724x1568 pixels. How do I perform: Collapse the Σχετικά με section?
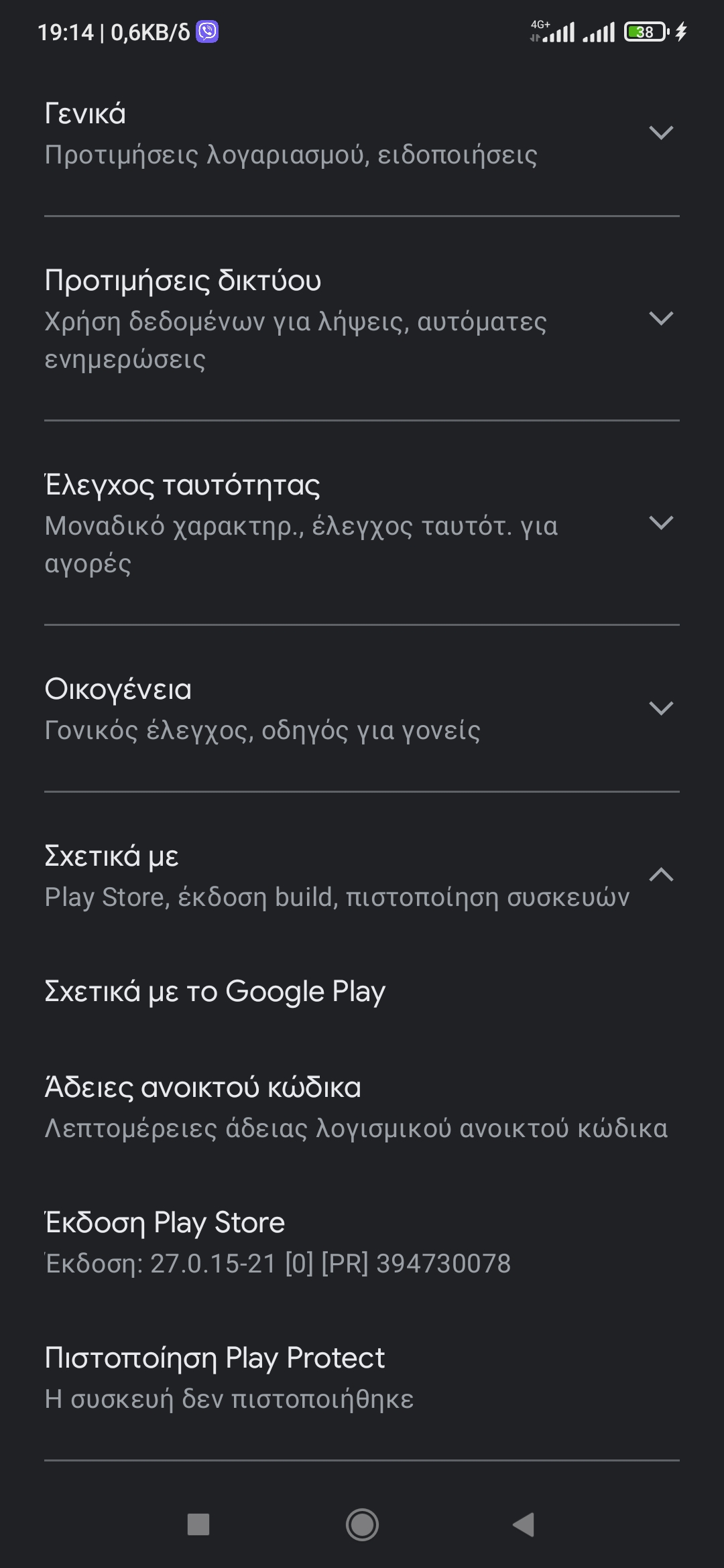(362, 876)
